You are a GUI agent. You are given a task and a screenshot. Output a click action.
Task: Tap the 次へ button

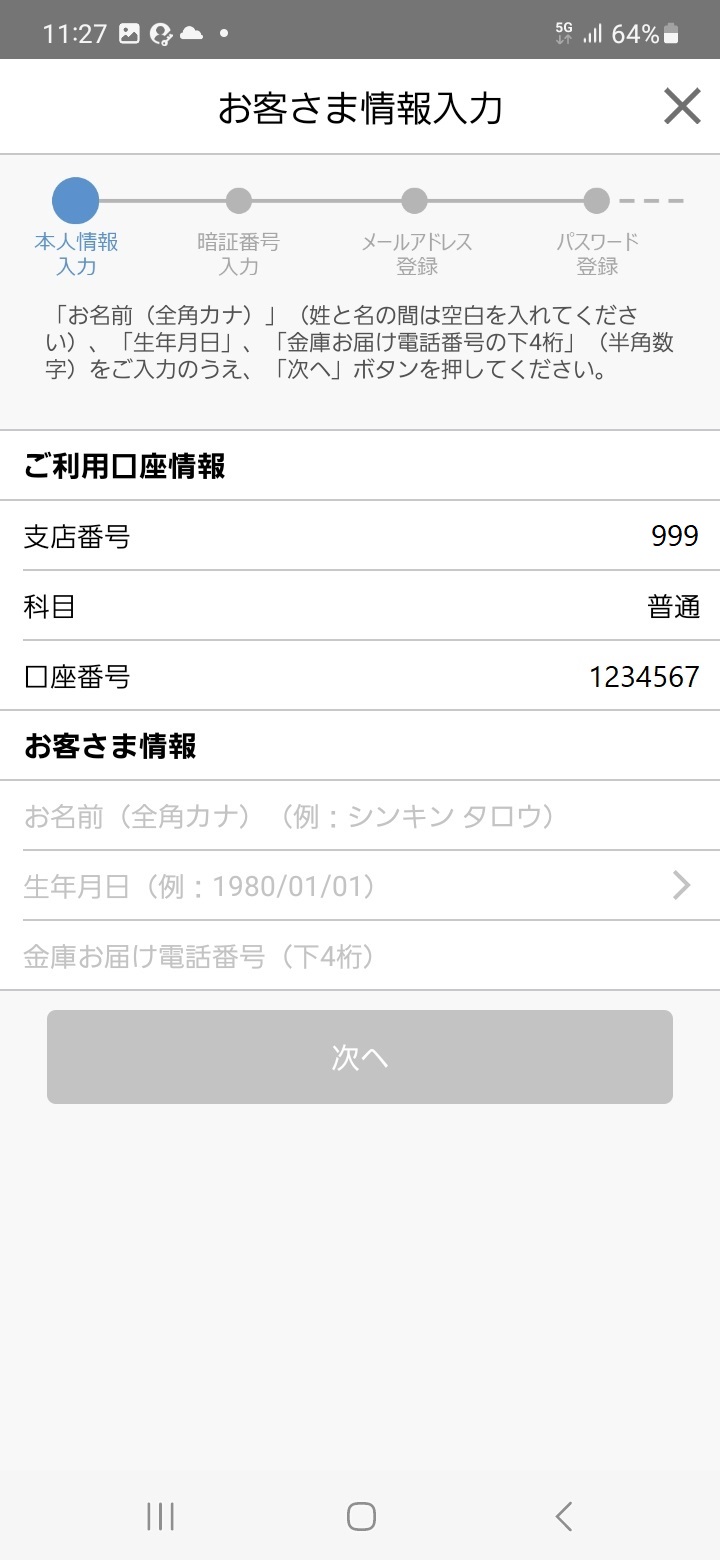360,1057
